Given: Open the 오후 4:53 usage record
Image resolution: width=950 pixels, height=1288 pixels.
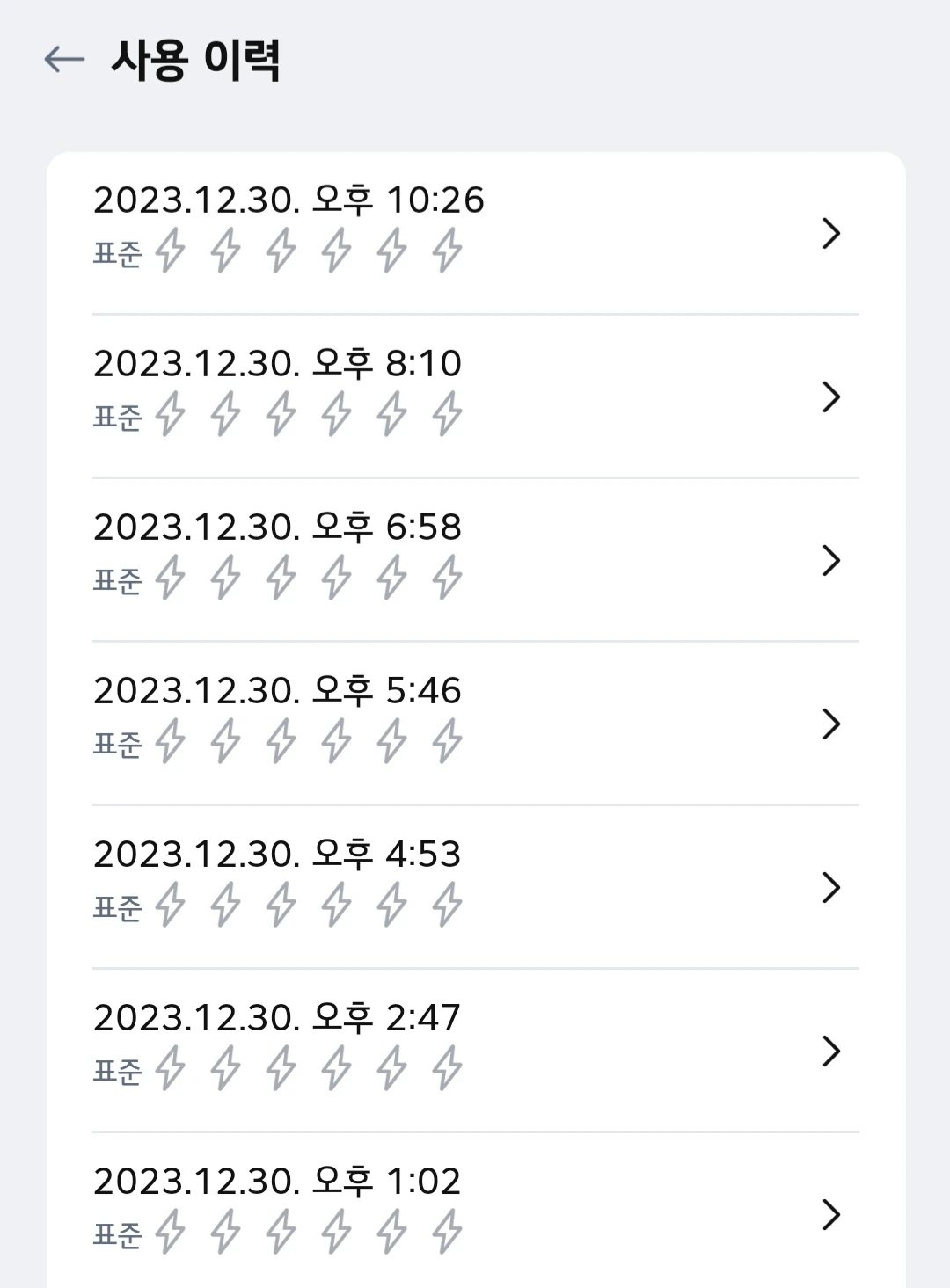Looking at the screenshot, I should click(x=475, y=887).
